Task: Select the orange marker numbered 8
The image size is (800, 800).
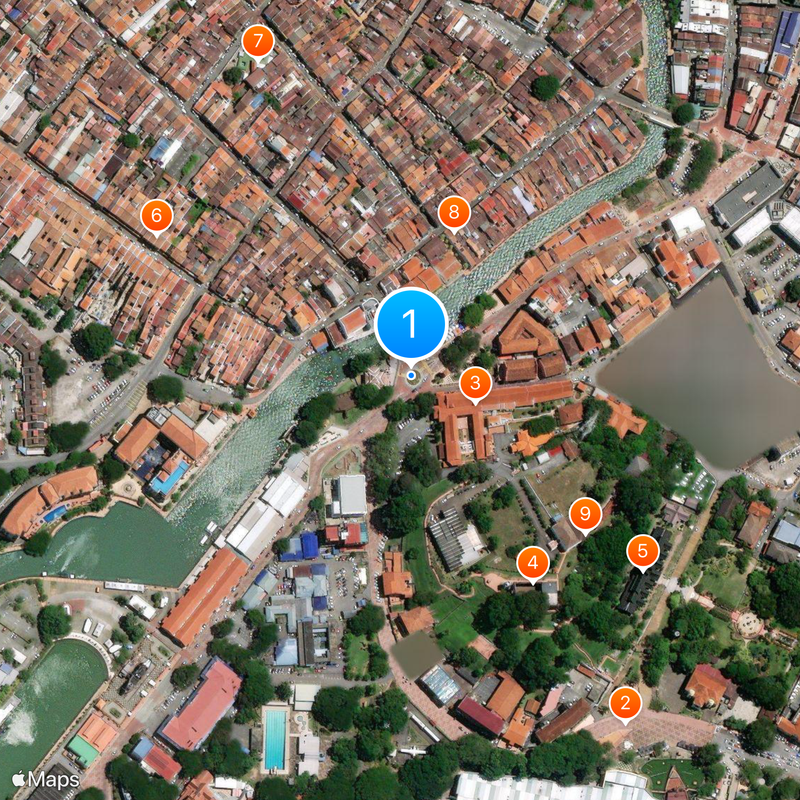Action: coord(454,211)
